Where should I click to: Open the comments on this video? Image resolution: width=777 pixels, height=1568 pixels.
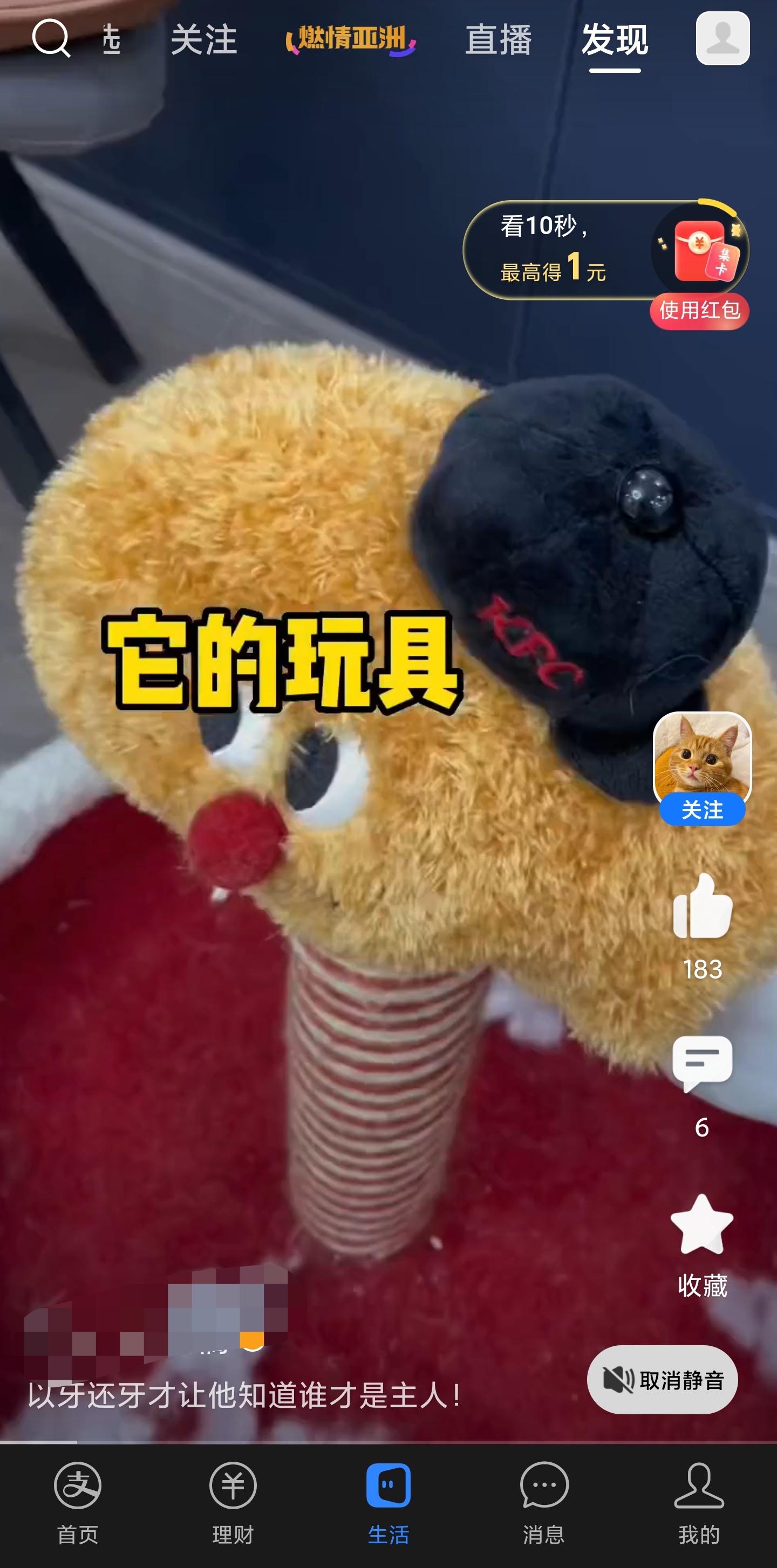[702, 1063]
